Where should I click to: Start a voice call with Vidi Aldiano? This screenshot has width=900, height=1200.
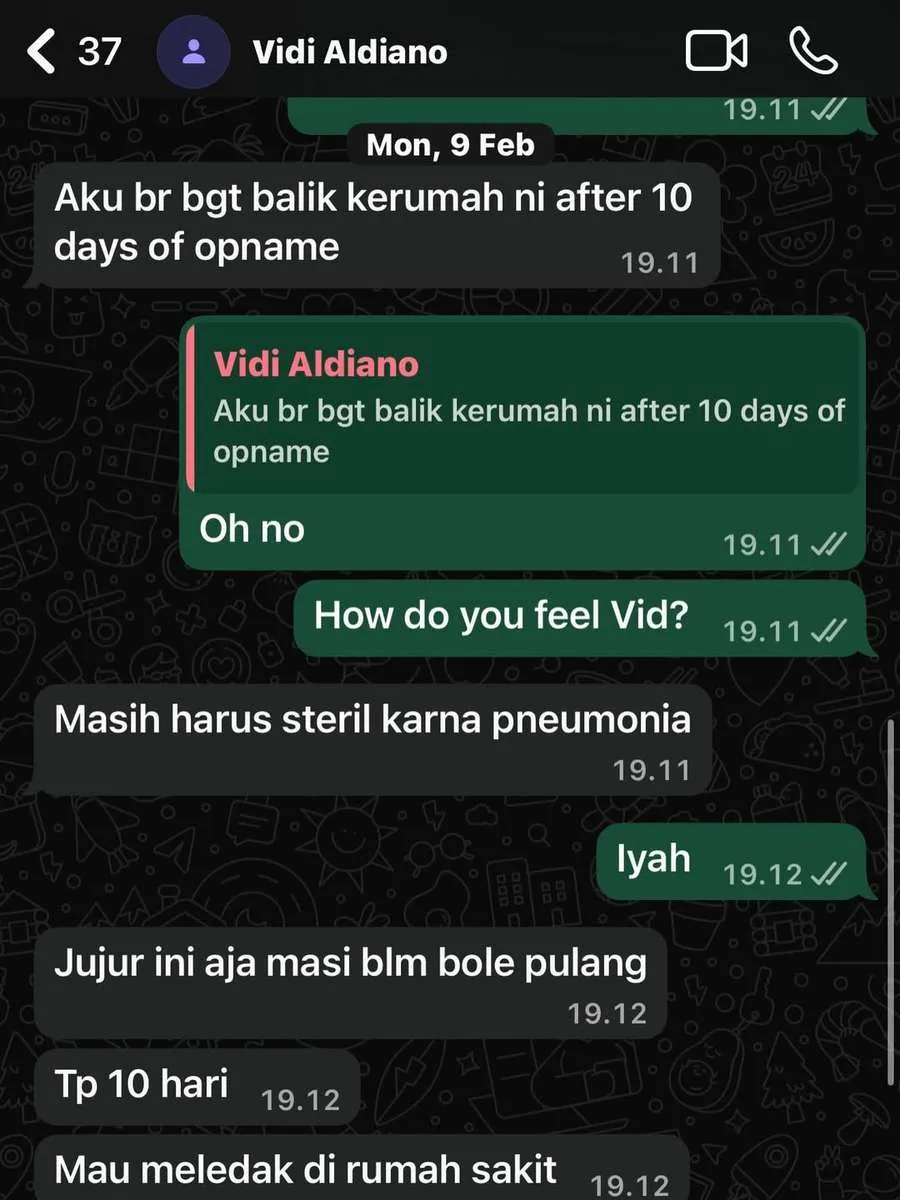tap(812, 50)
